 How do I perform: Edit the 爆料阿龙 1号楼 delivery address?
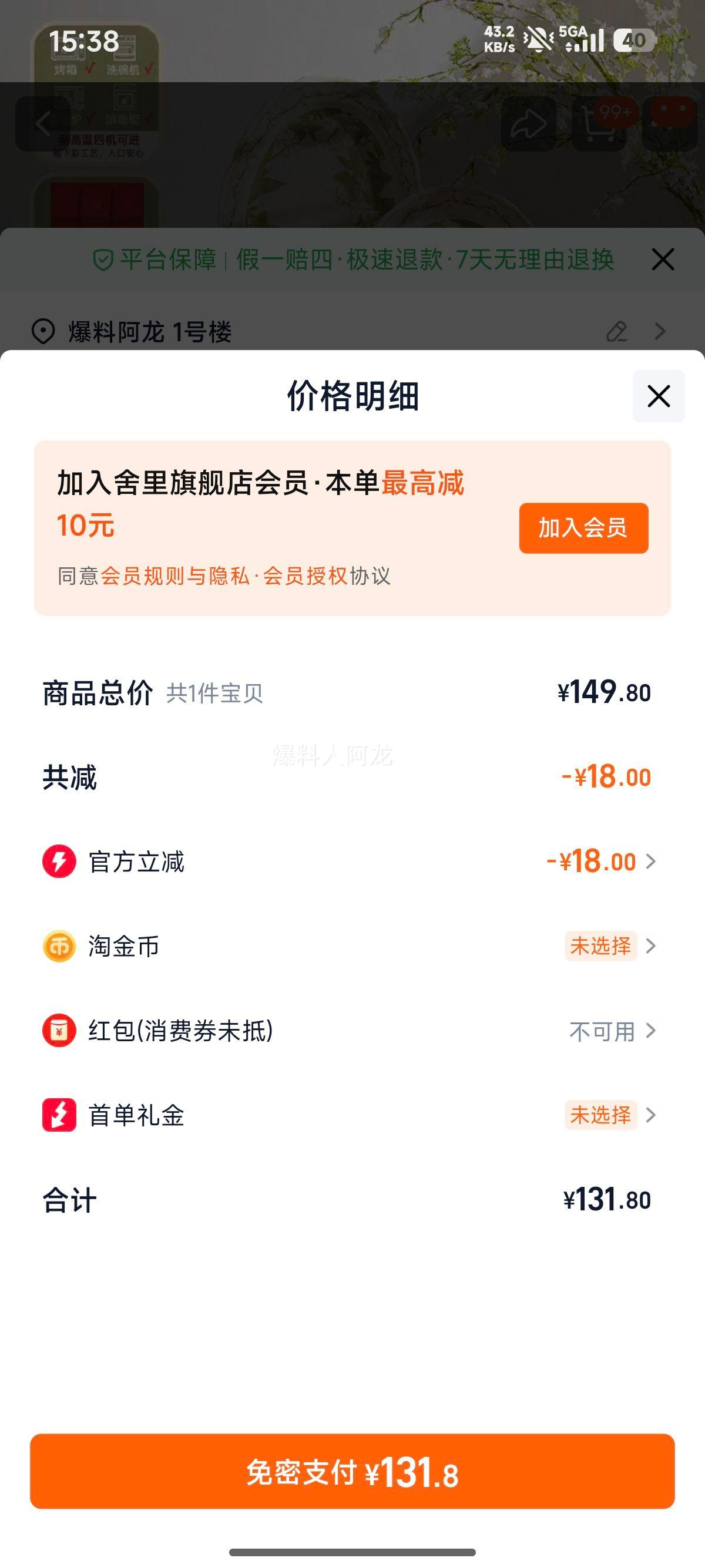pyautogui.click(x=617, y=332)
